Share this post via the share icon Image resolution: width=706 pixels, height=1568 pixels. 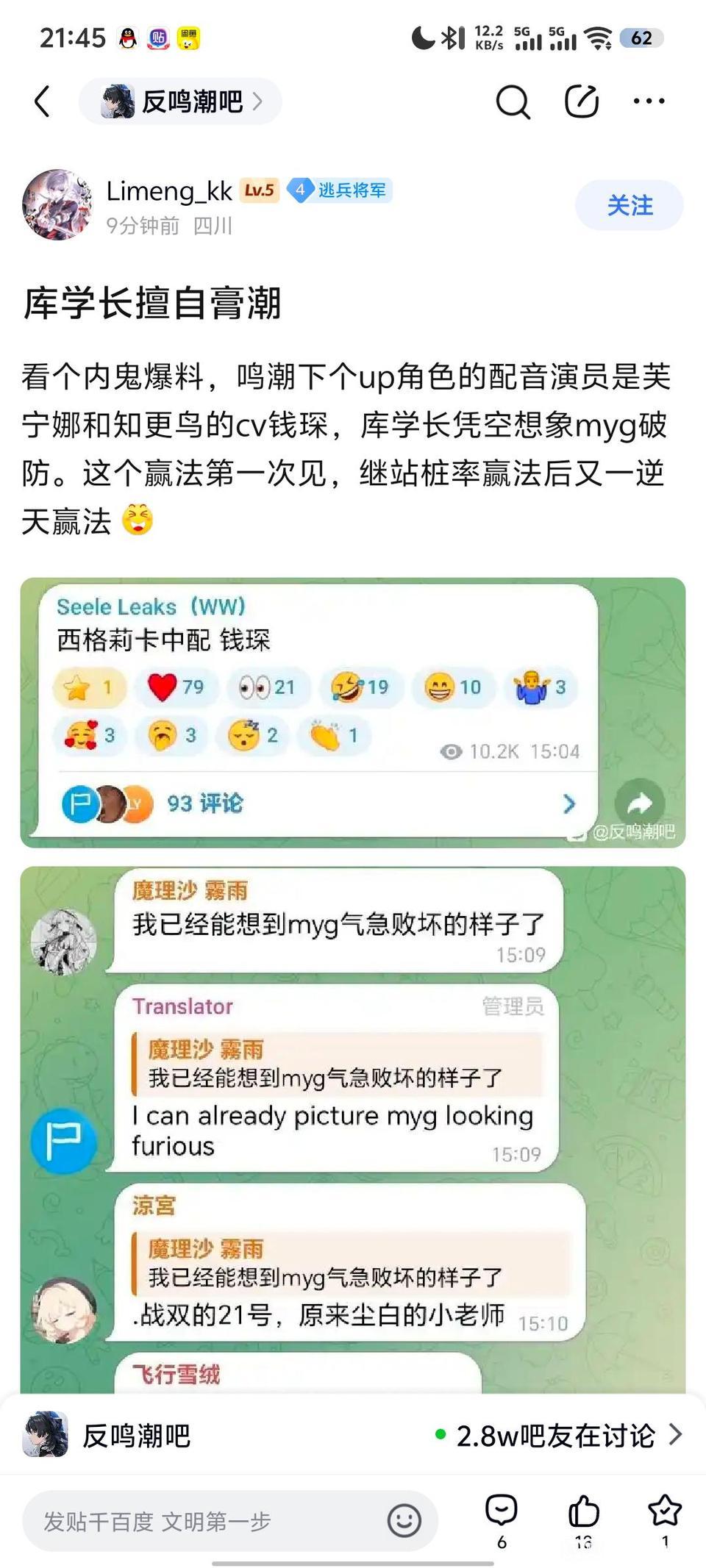click(581, 101)
